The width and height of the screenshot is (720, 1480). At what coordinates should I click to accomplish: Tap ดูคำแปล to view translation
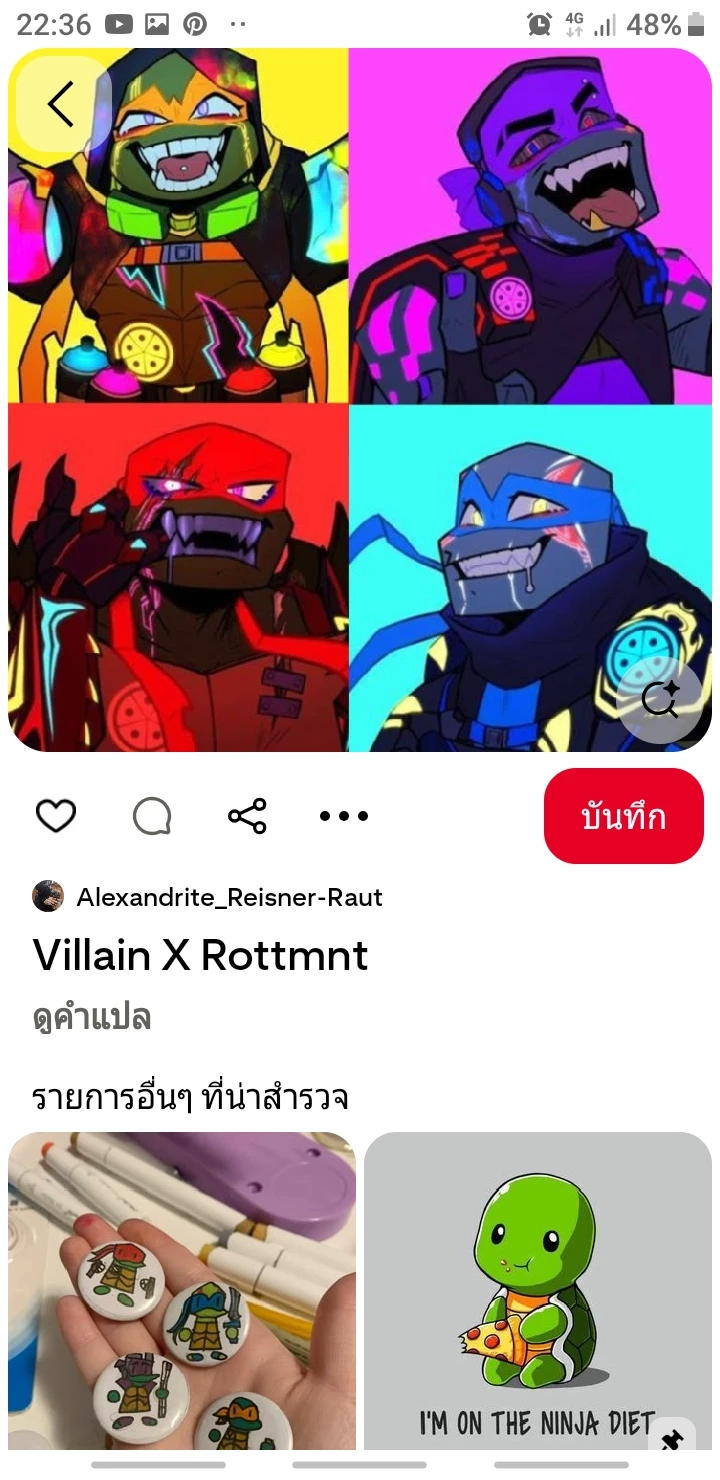point(92,1018)
